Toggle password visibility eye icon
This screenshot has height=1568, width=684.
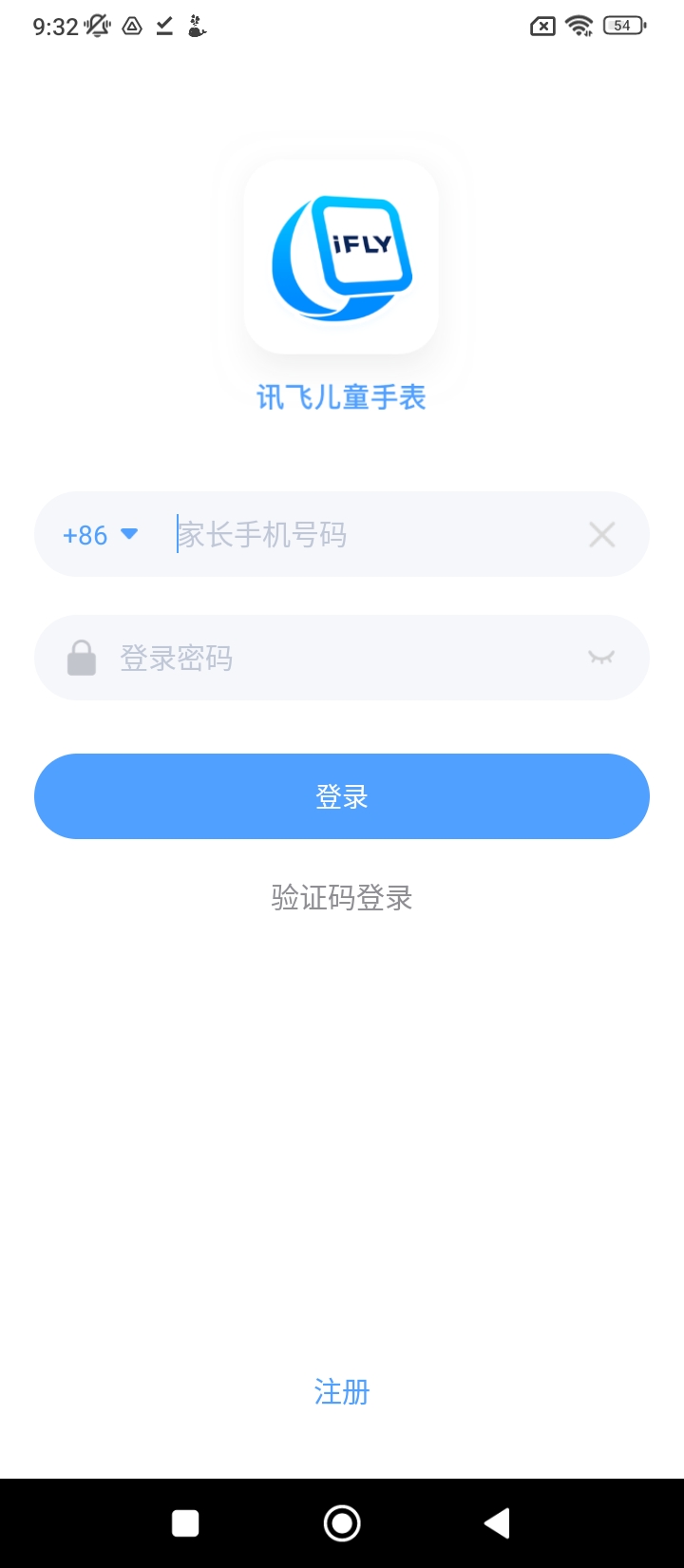(x=601, y=658)
